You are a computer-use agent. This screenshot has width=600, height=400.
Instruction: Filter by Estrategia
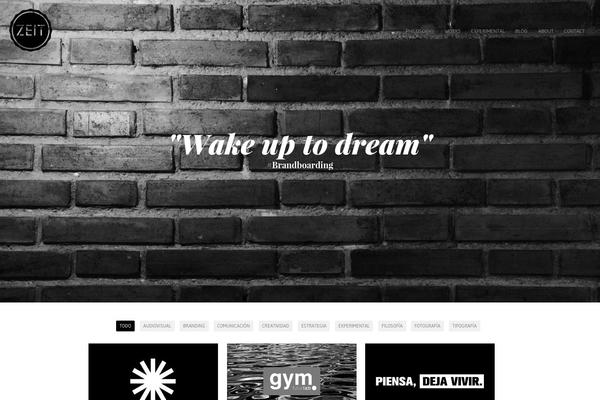tap(314, 326)
